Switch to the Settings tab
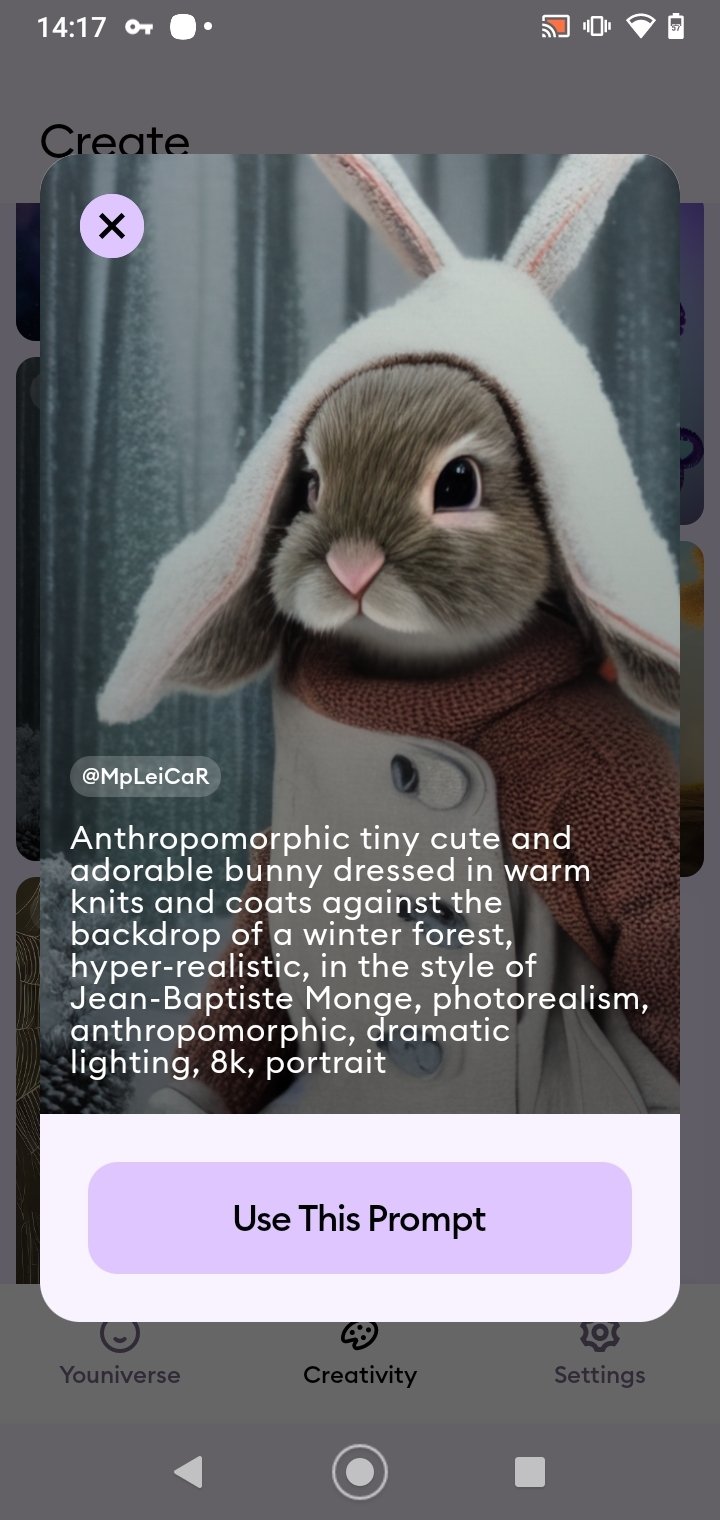 point(600,1354)
